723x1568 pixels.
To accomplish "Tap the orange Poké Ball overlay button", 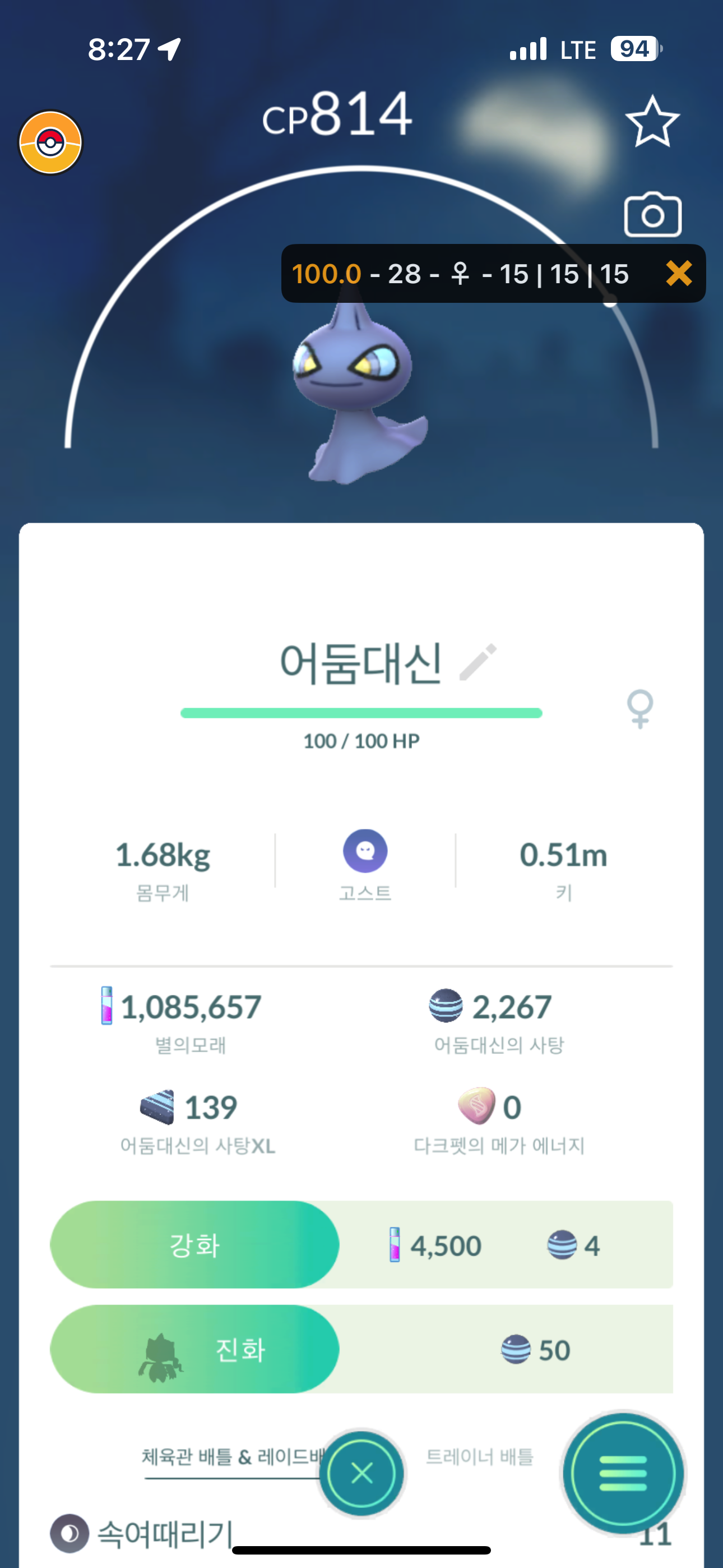I will 50,142.
